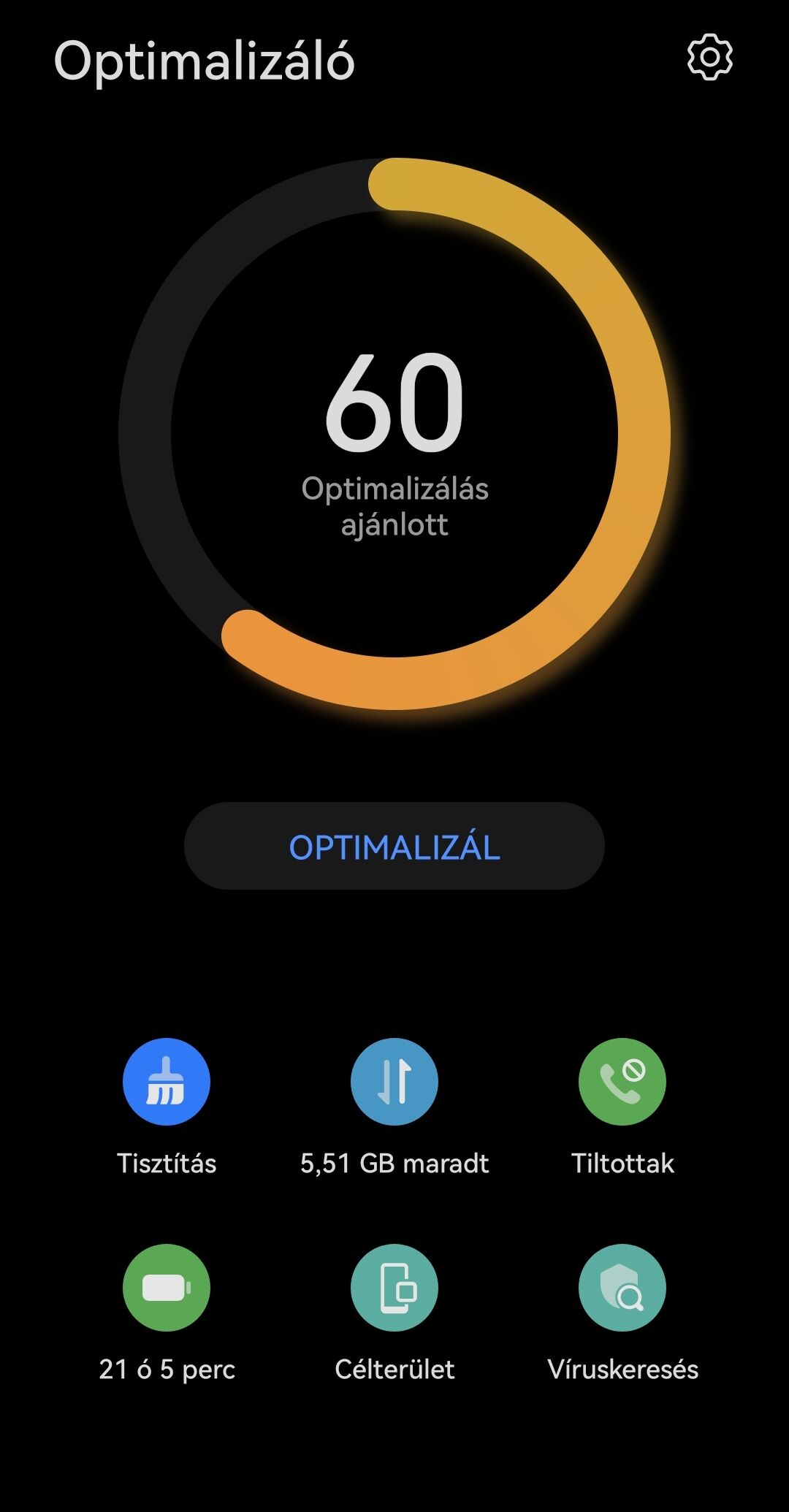Open the settings gear icon
789x1512 pixels.
tap(709, 57)
